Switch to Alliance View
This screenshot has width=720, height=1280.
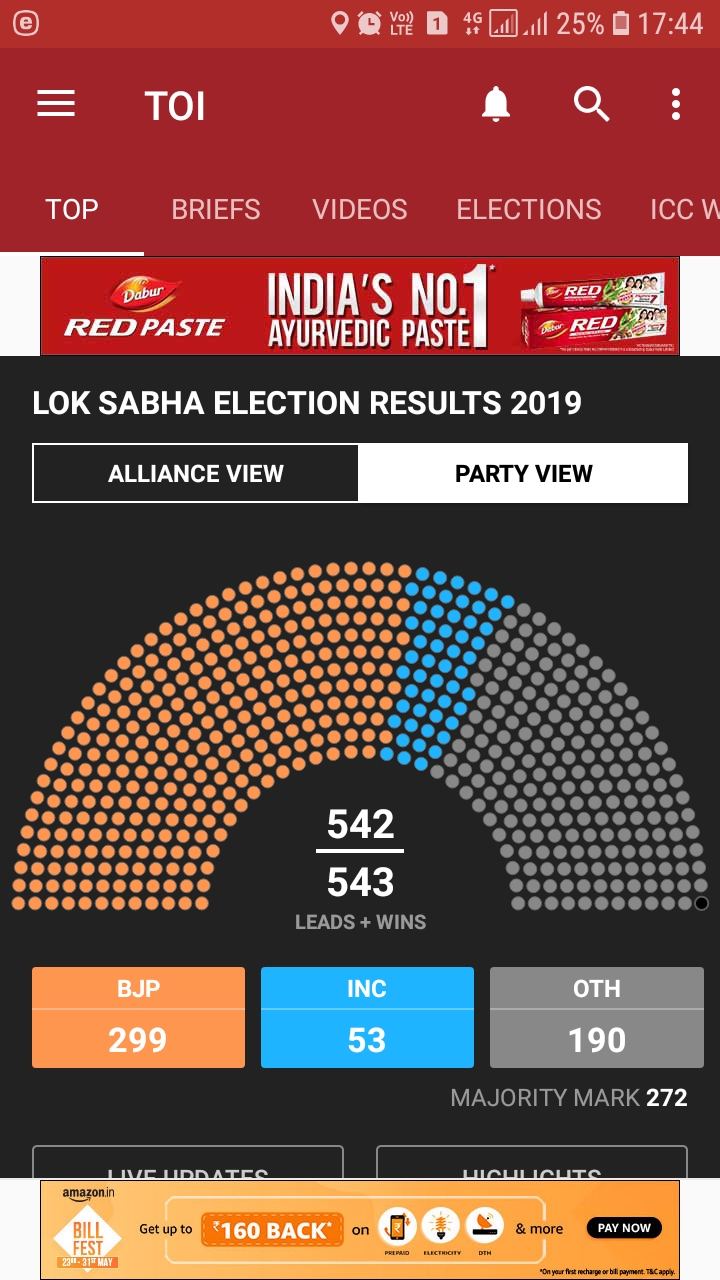click(196, 473)
